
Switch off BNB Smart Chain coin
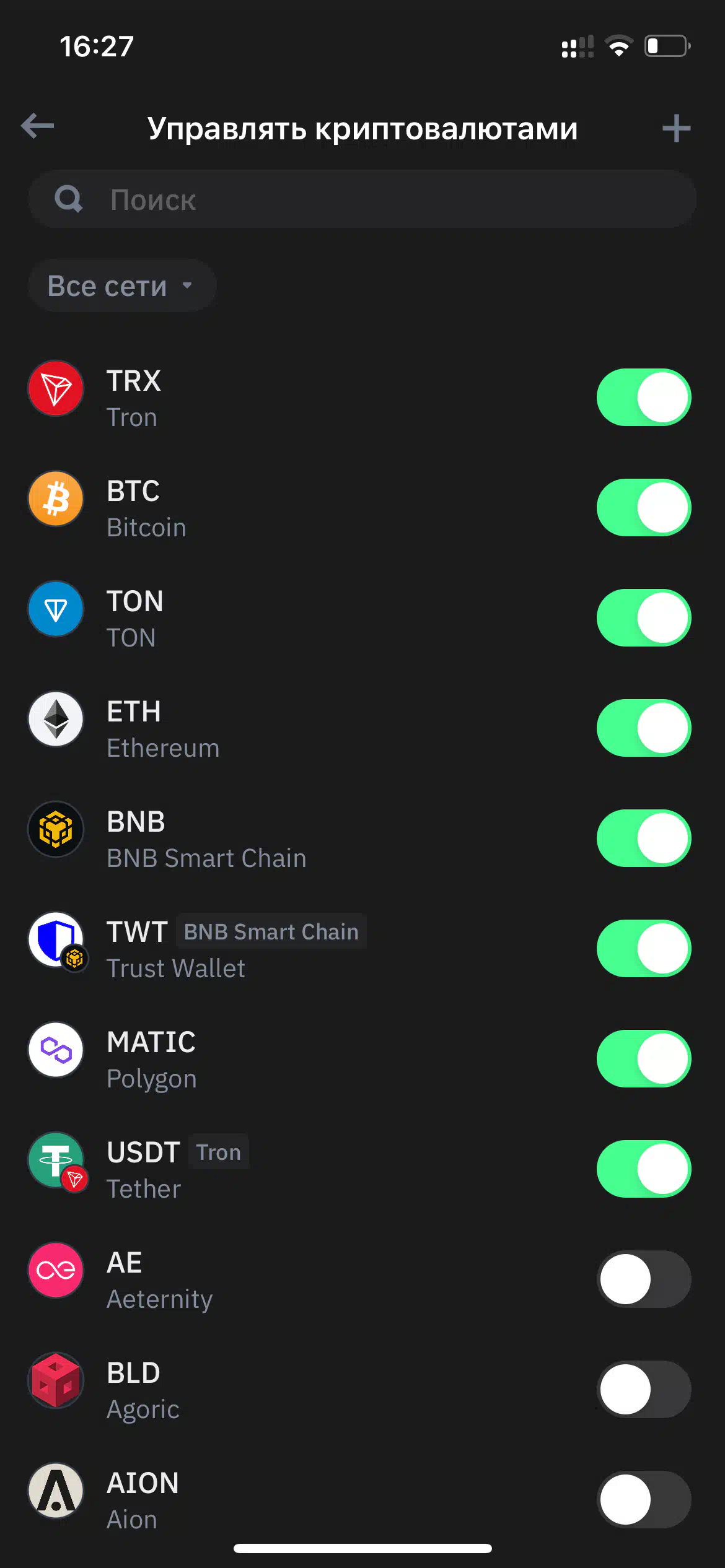point(644,838)
